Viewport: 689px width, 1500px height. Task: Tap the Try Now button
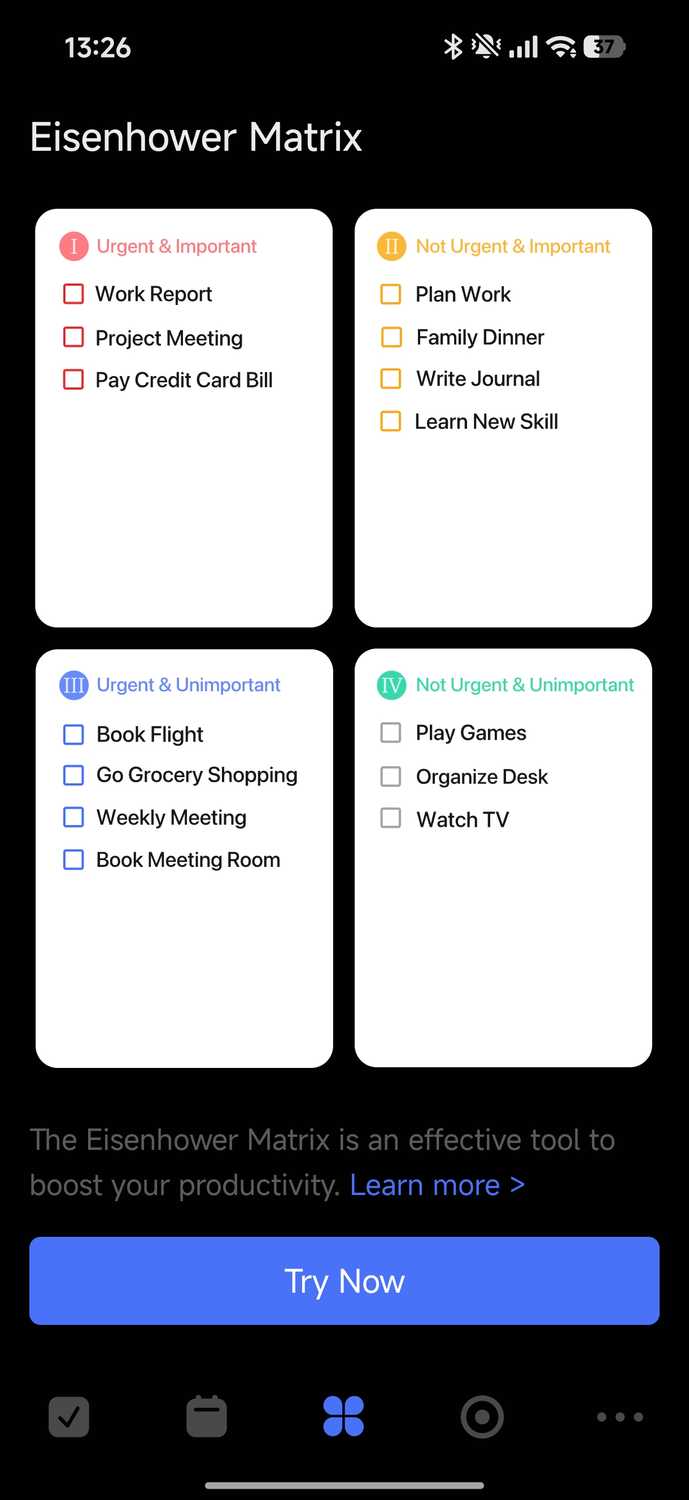pos(344,1281)
